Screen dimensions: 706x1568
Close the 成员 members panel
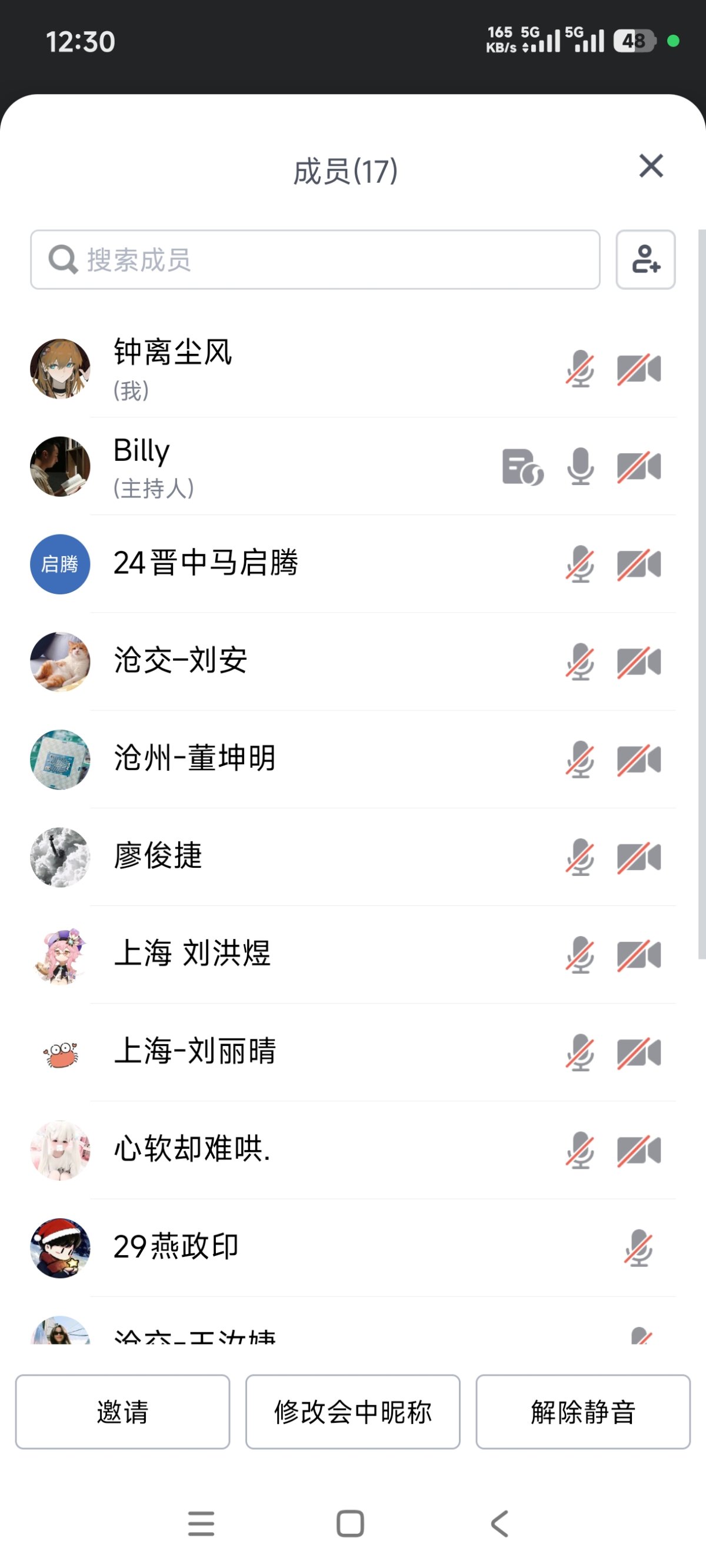(x=651, y=166)
